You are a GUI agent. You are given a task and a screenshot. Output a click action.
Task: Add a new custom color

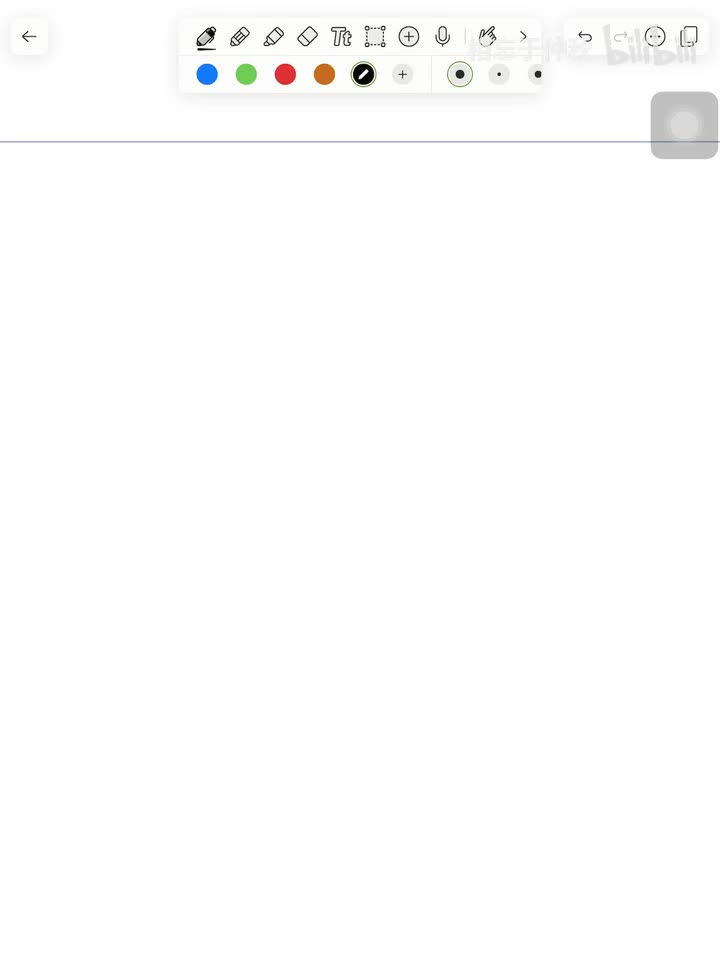coord(402,74)
